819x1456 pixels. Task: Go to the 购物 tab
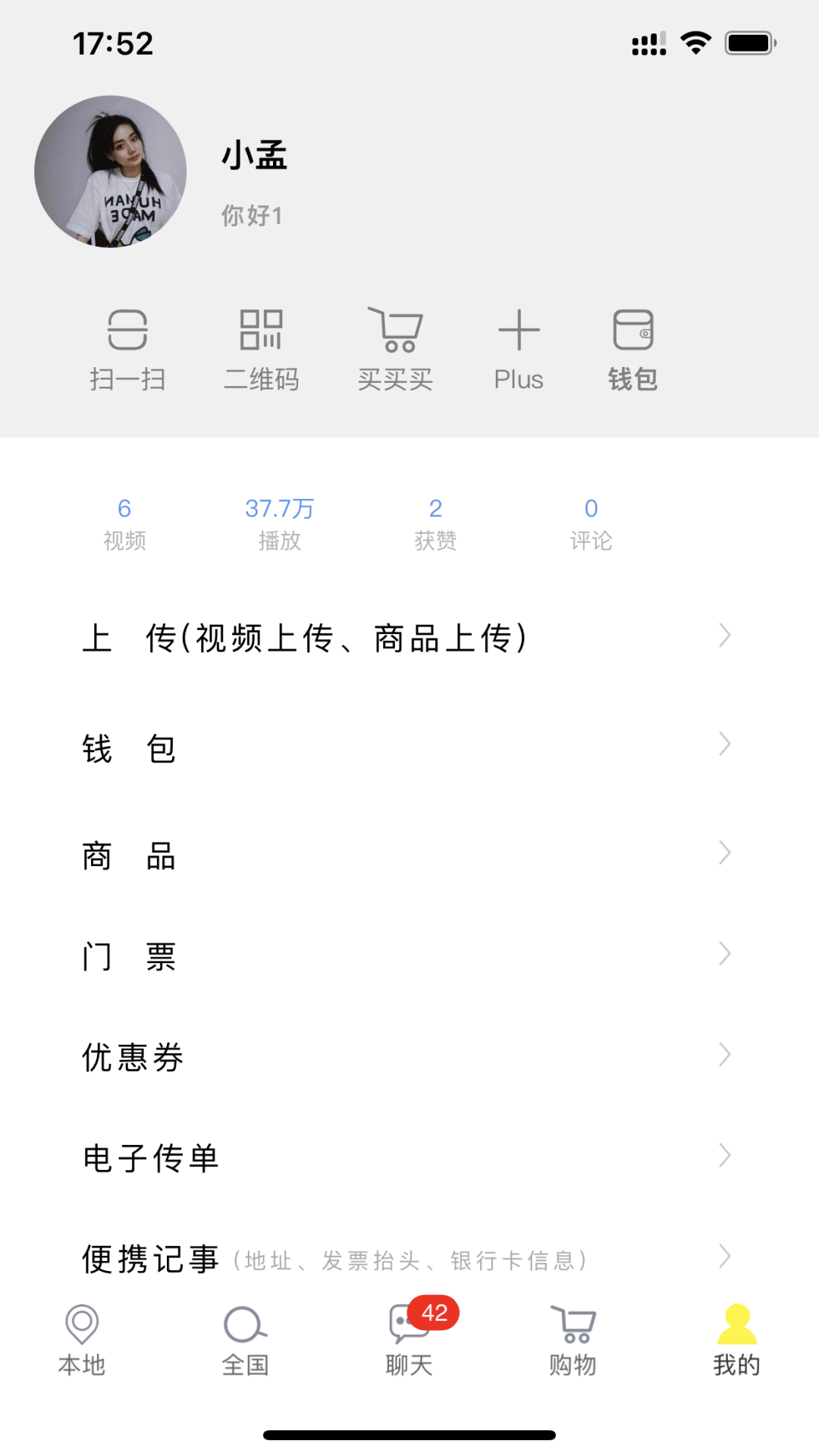[573, 1339]
